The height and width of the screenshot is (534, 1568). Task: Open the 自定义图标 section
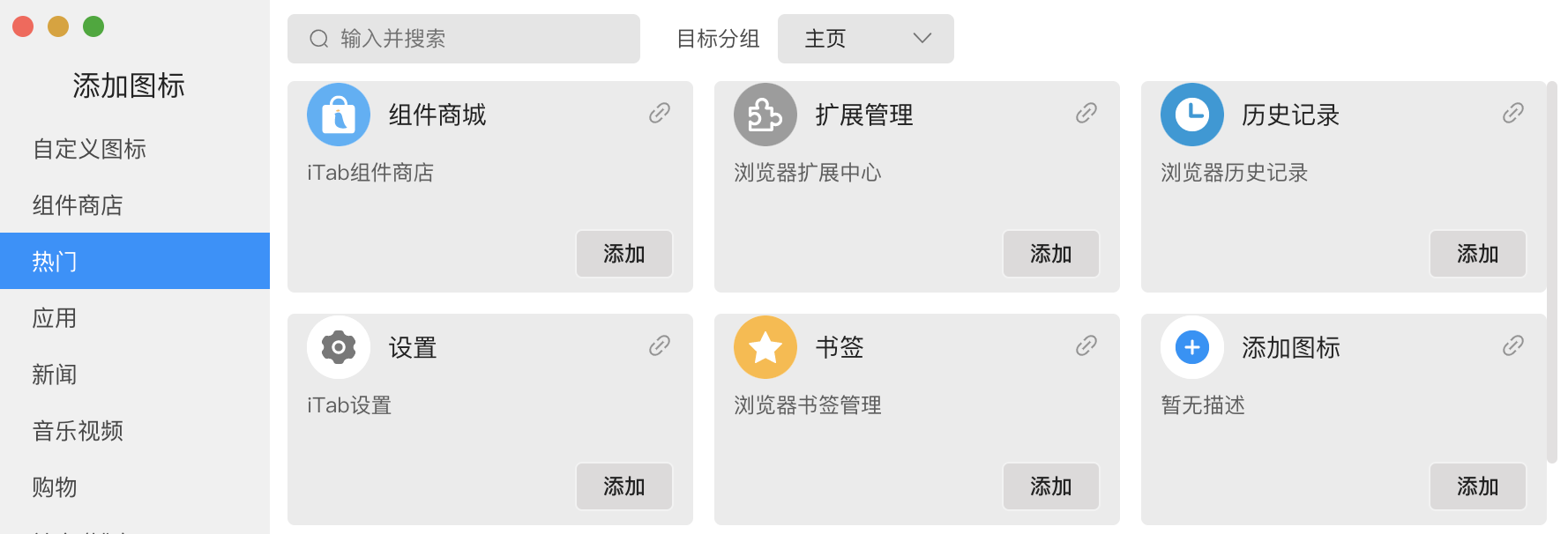[x=89, y=149]
